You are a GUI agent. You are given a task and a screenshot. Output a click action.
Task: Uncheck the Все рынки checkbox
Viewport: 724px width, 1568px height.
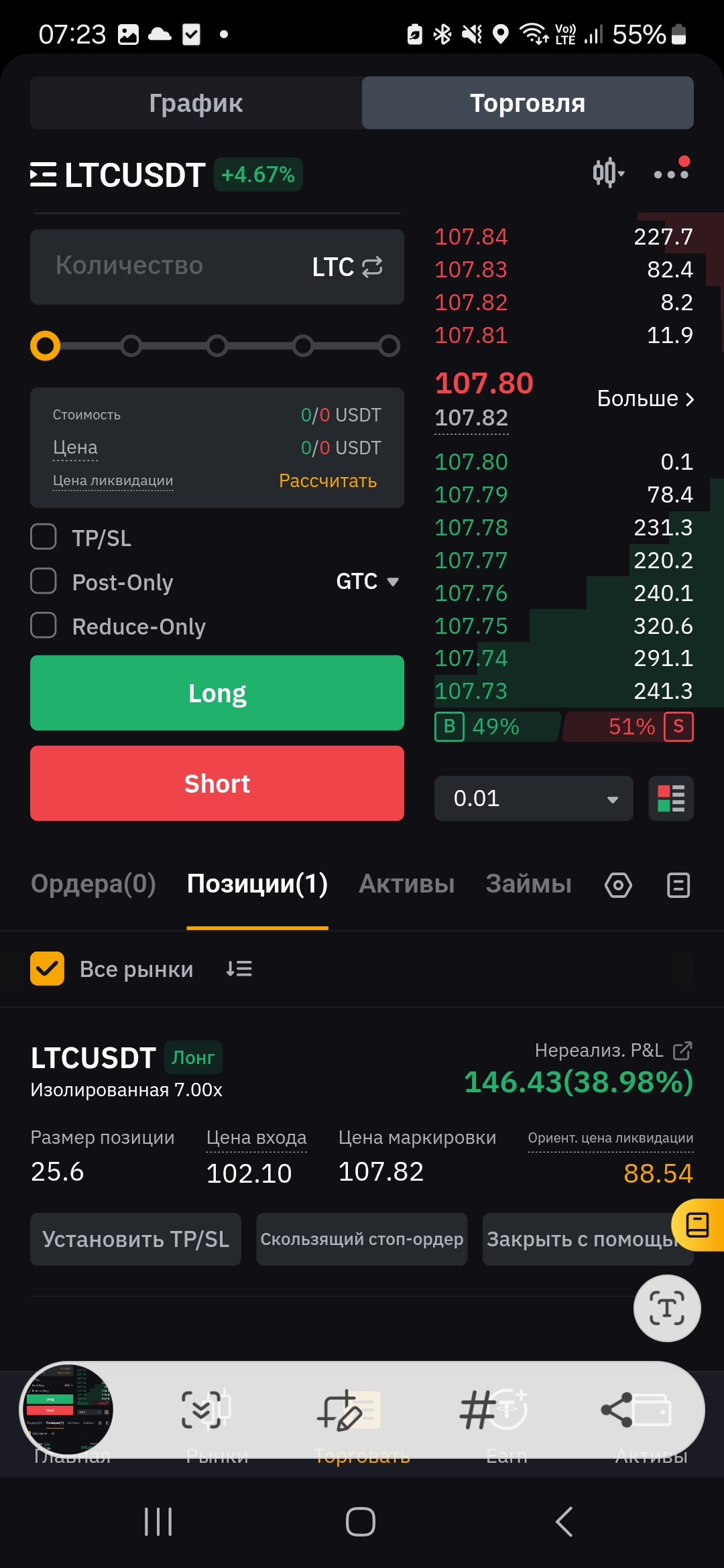47,968
